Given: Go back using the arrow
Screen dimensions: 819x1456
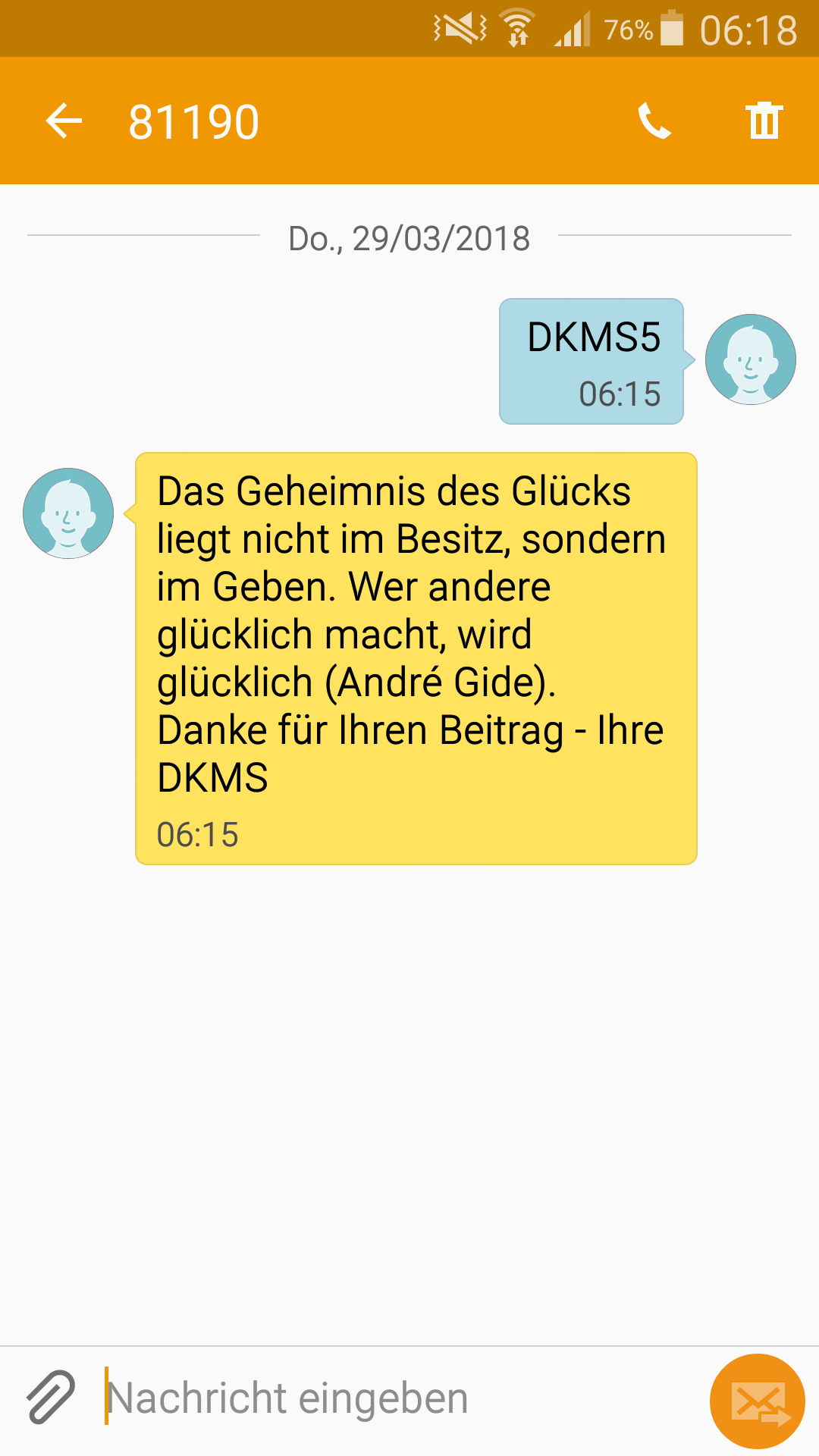Looking at the screenshot, I should click(x=64, y=121).
